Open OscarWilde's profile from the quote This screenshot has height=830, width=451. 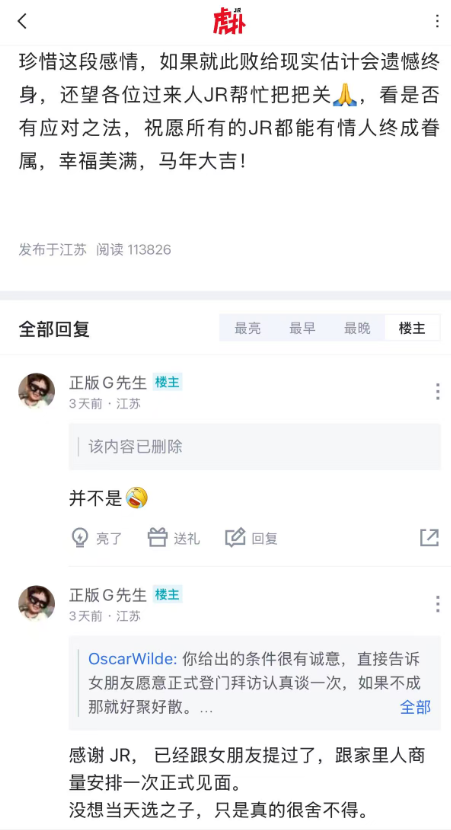point(132,660)
